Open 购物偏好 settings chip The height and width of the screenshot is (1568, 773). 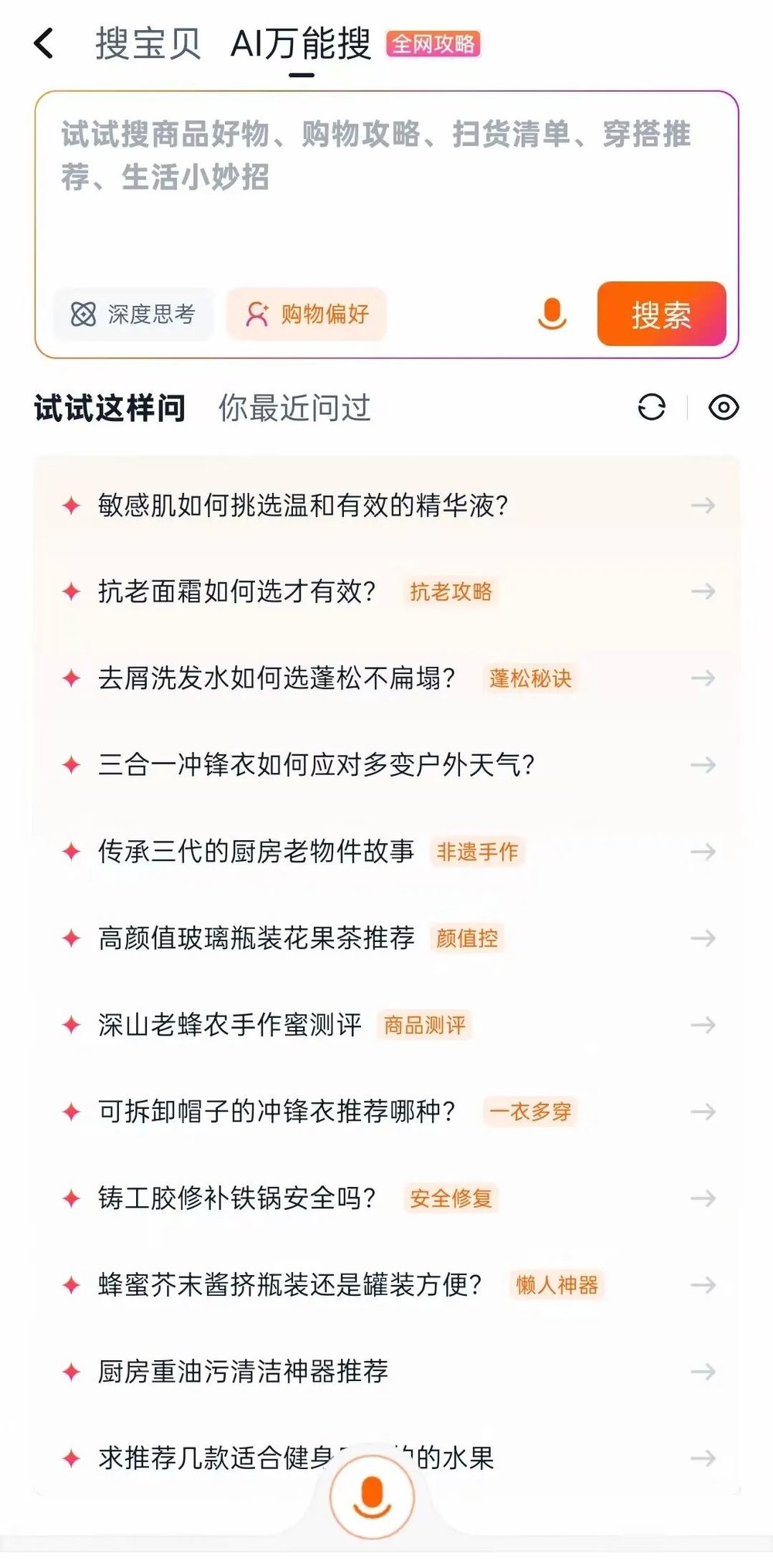tap(307, 315)
